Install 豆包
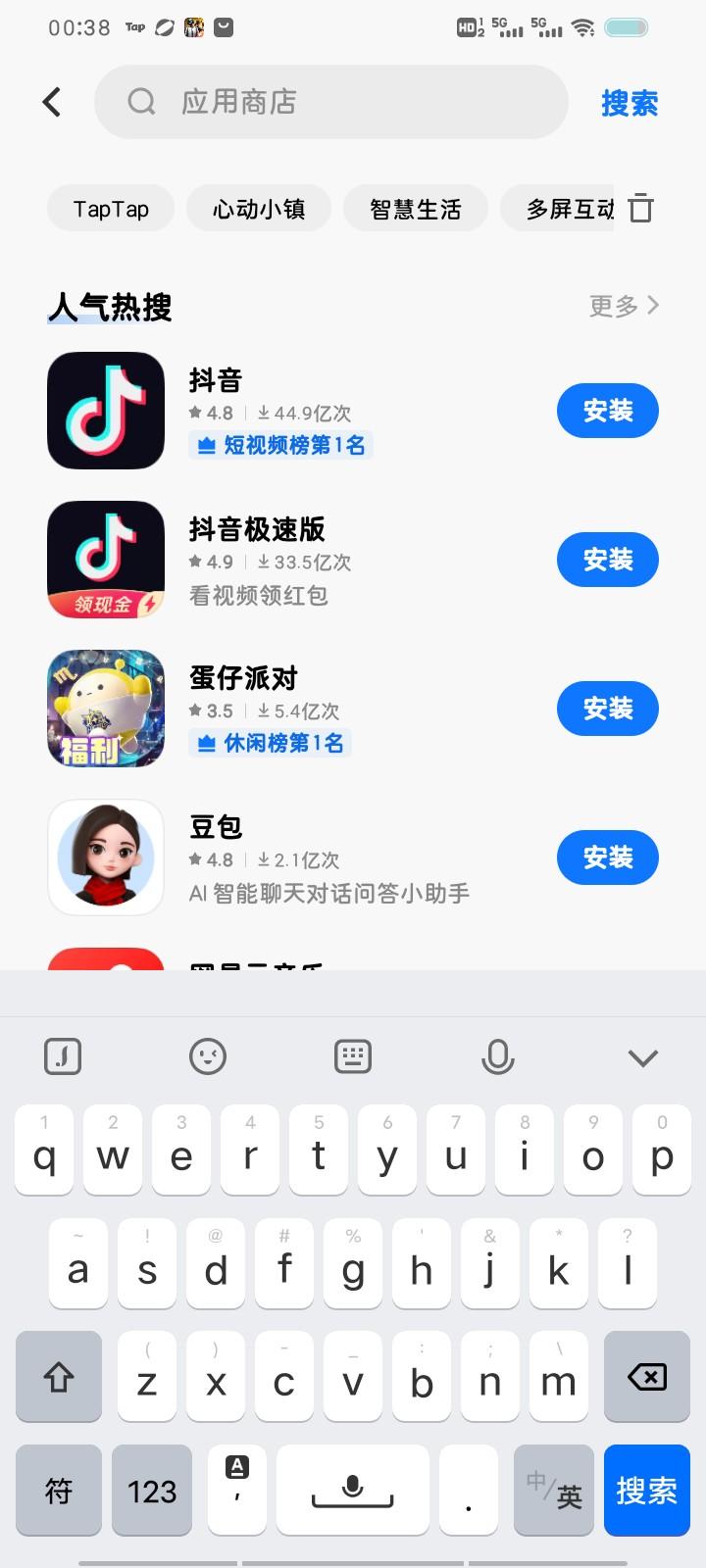706x1568 pixels. pos(607,857)
